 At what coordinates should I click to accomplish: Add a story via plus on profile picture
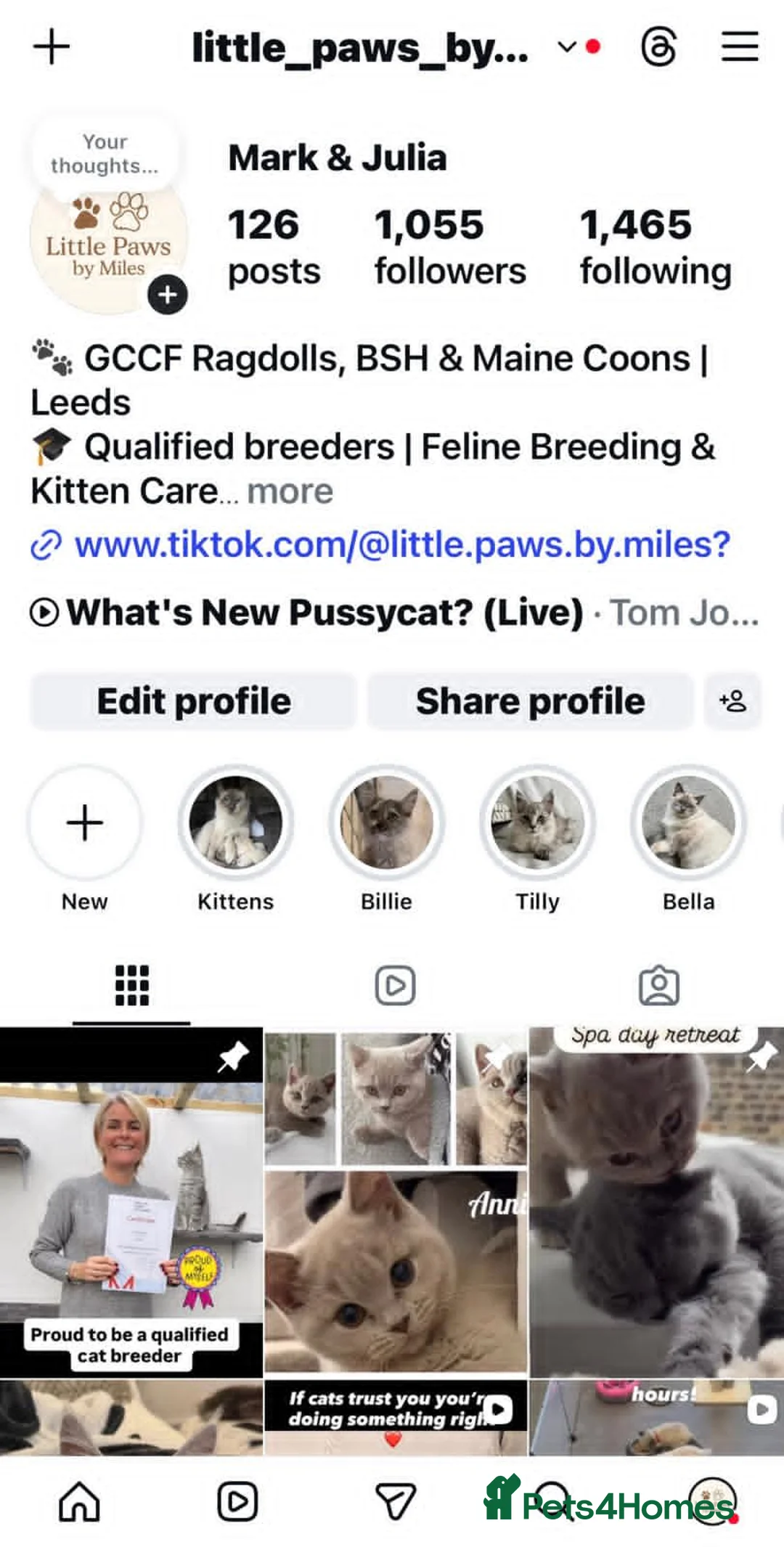[166, 295]
